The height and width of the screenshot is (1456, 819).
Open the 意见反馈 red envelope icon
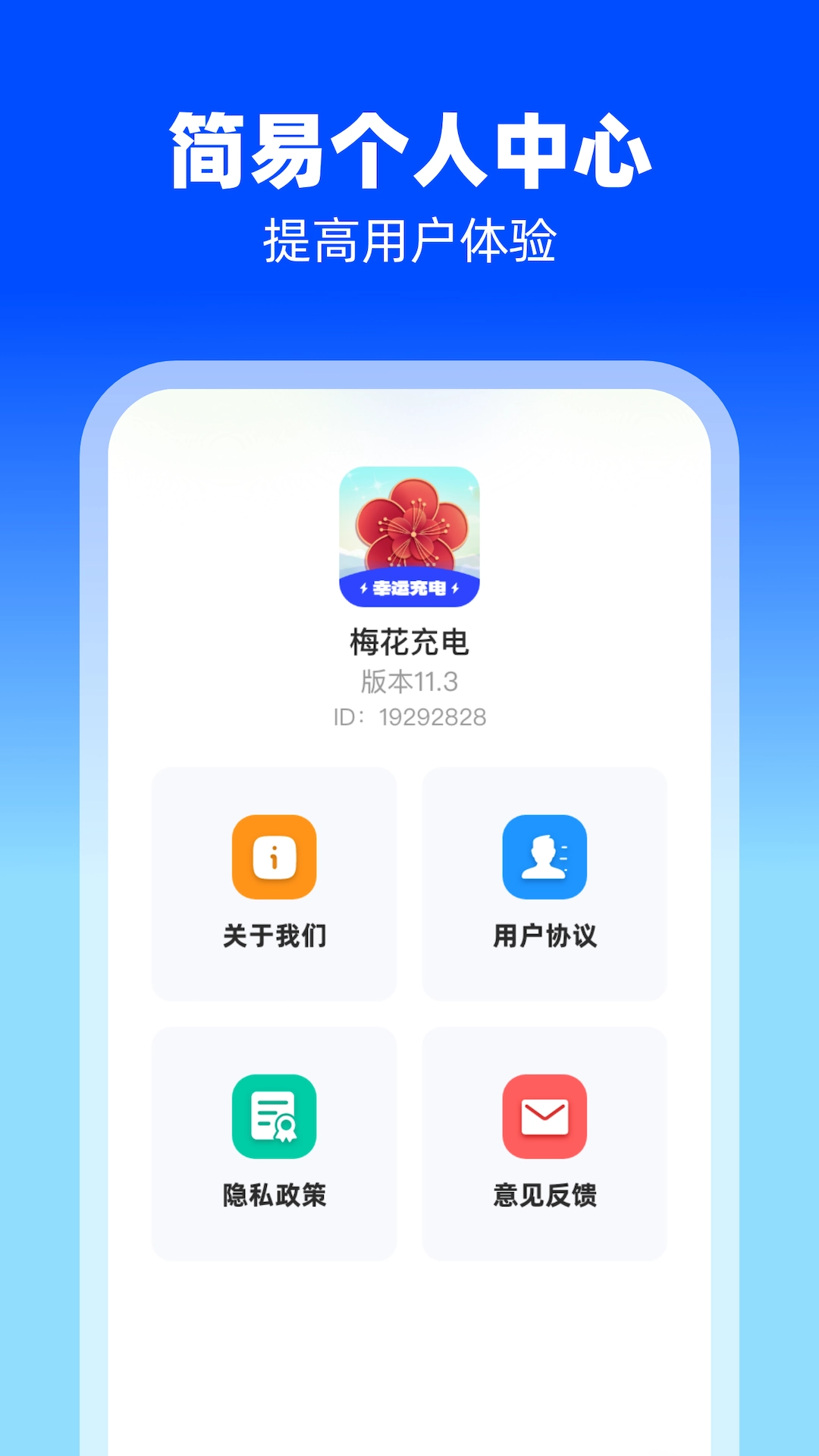(544, 1116)
